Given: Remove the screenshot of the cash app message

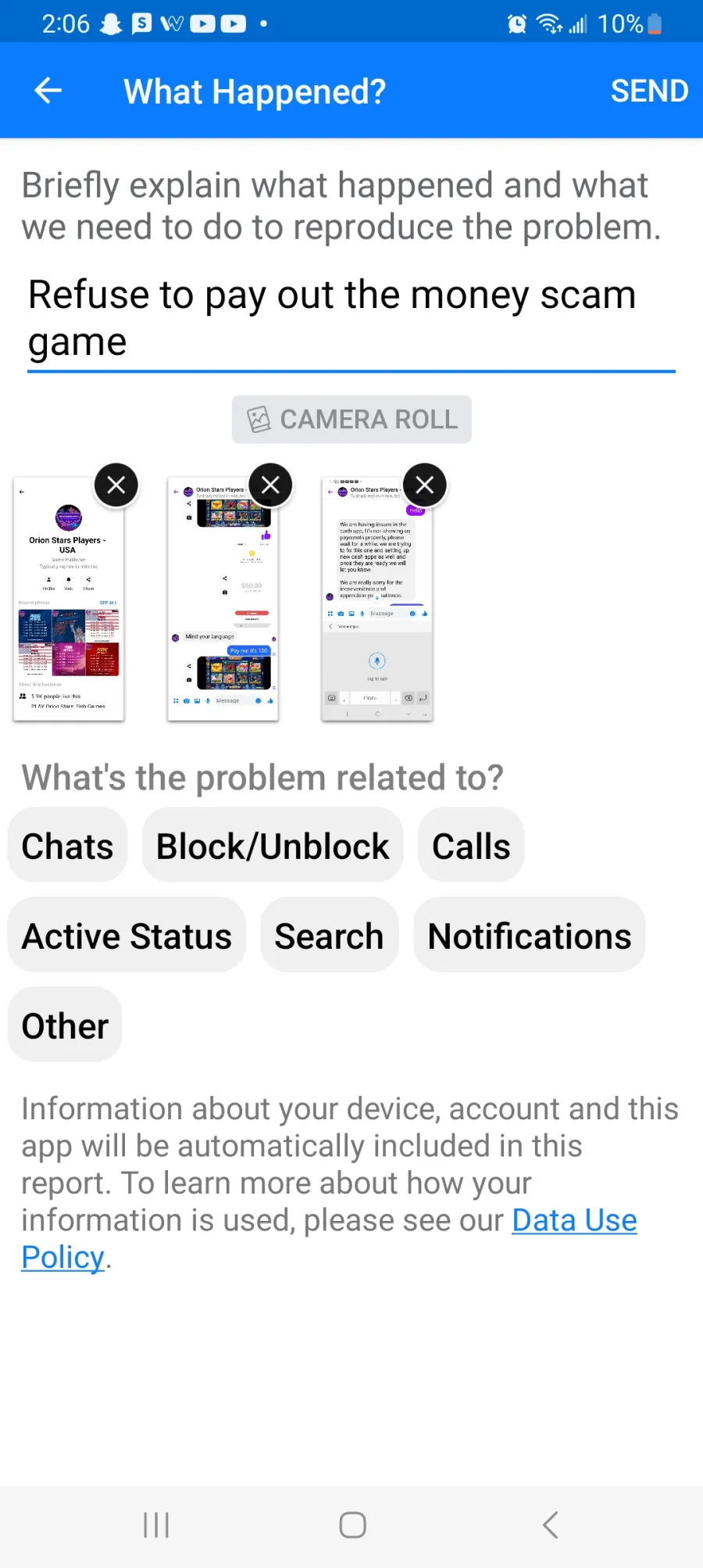Looking at the screenshot, I should coord(424,485).
